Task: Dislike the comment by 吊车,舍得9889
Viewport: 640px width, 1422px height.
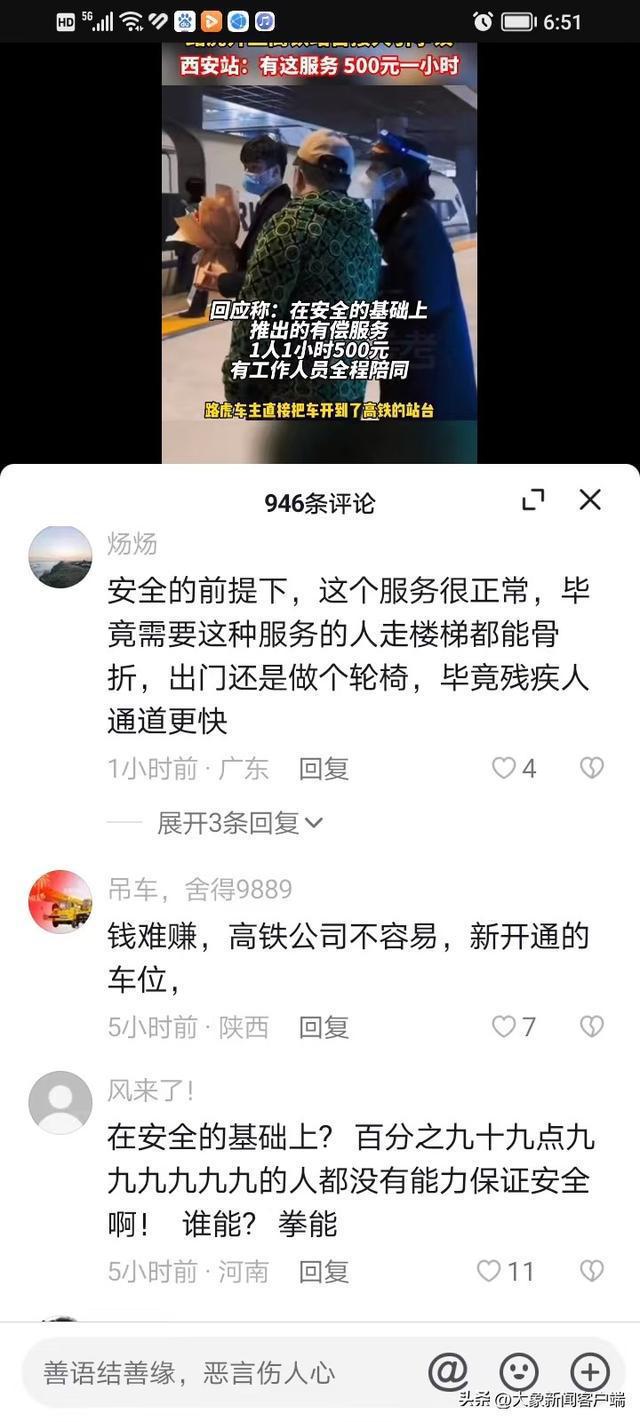Action: [591, 1026]
